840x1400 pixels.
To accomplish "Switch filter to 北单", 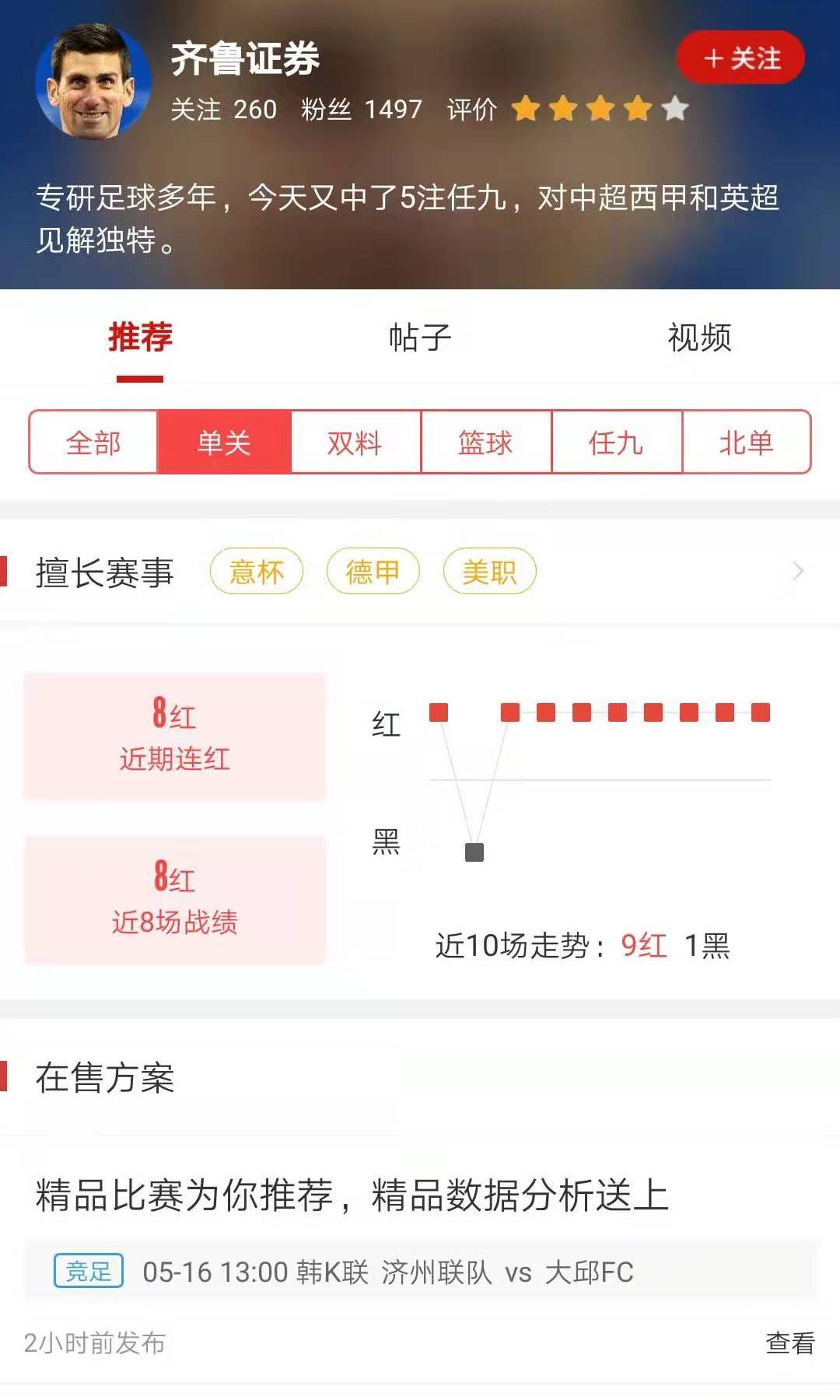I will [747, 443].
